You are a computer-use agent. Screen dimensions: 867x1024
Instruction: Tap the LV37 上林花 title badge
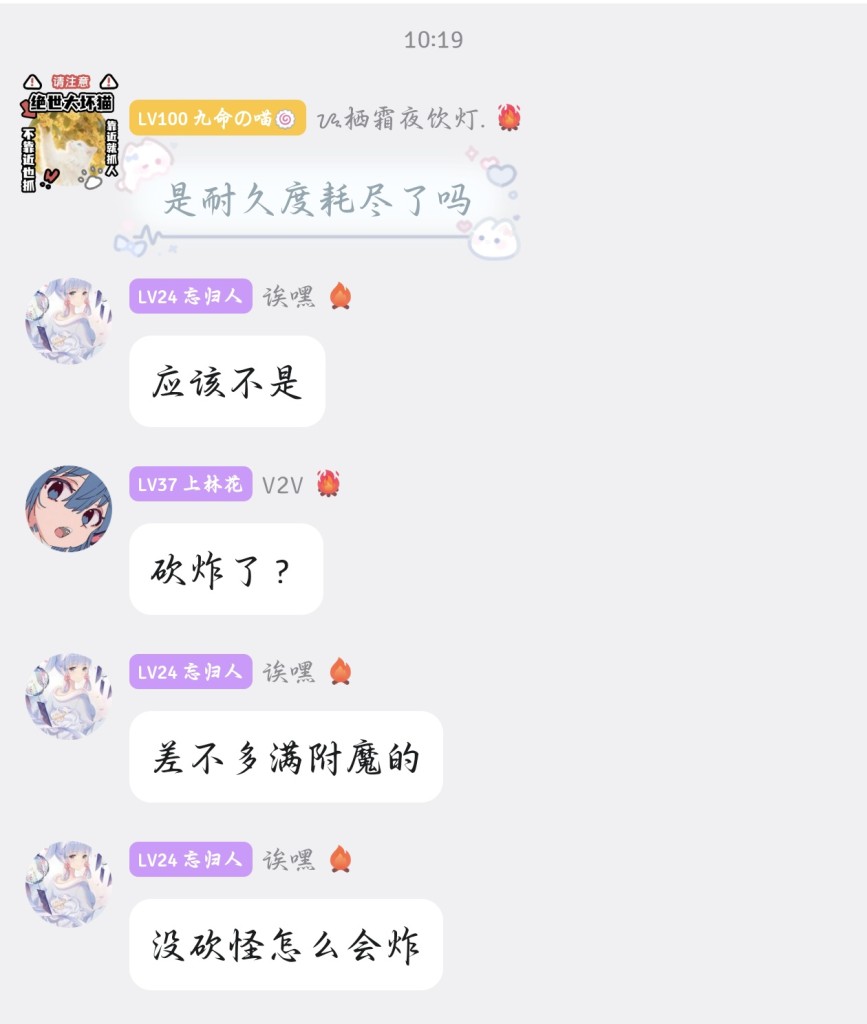click(x=190, y=484)
